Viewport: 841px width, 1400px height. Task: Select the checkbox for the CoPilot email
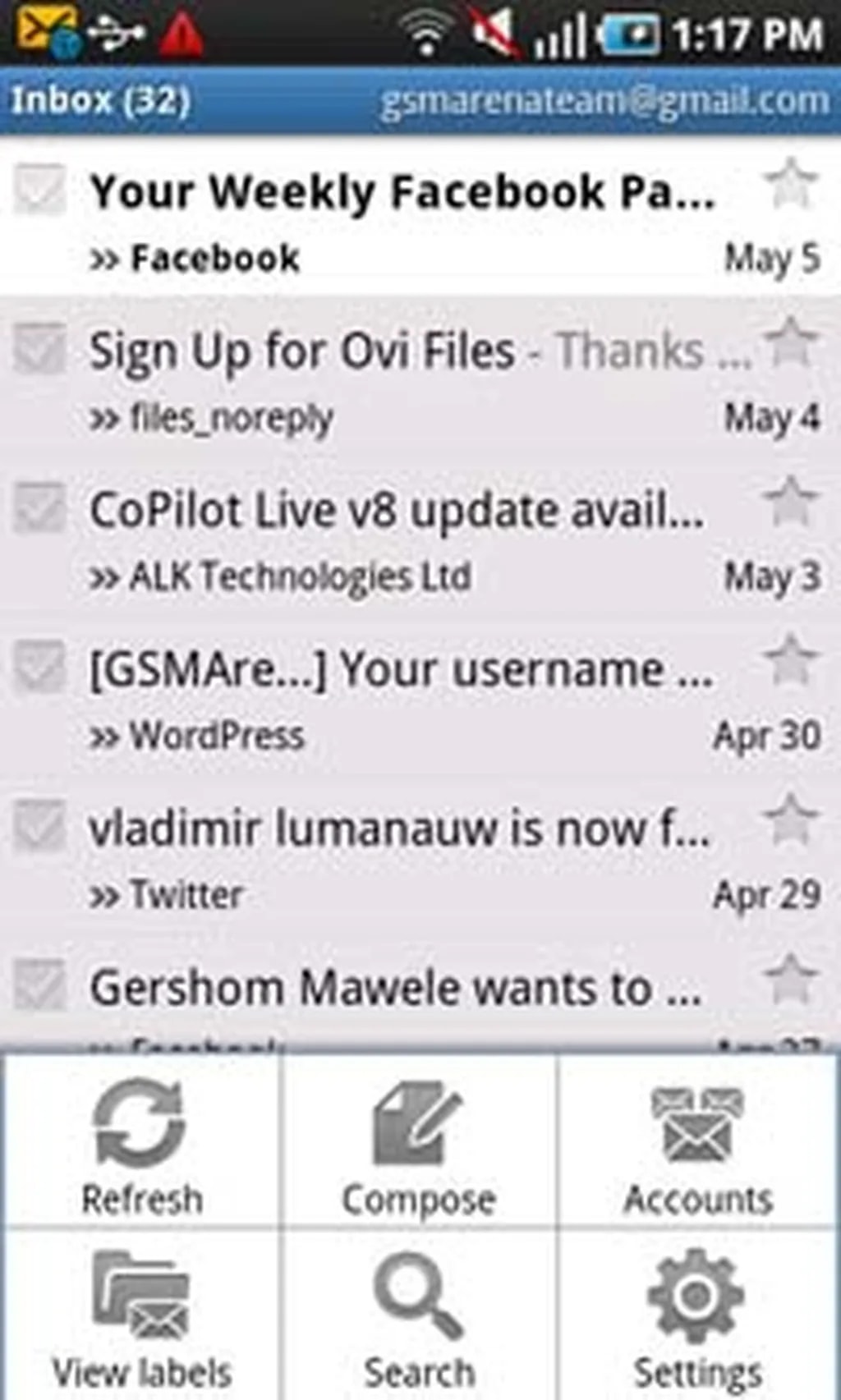(39, 507)
